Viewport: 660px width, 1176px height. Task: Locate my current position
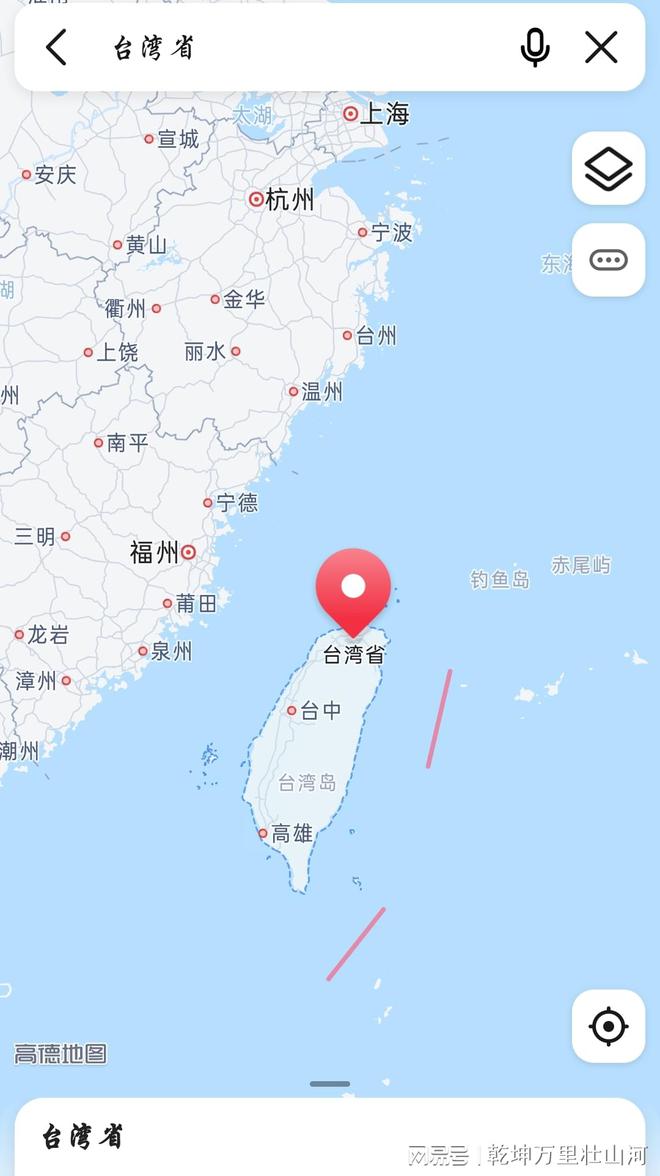coord(608,1026)
